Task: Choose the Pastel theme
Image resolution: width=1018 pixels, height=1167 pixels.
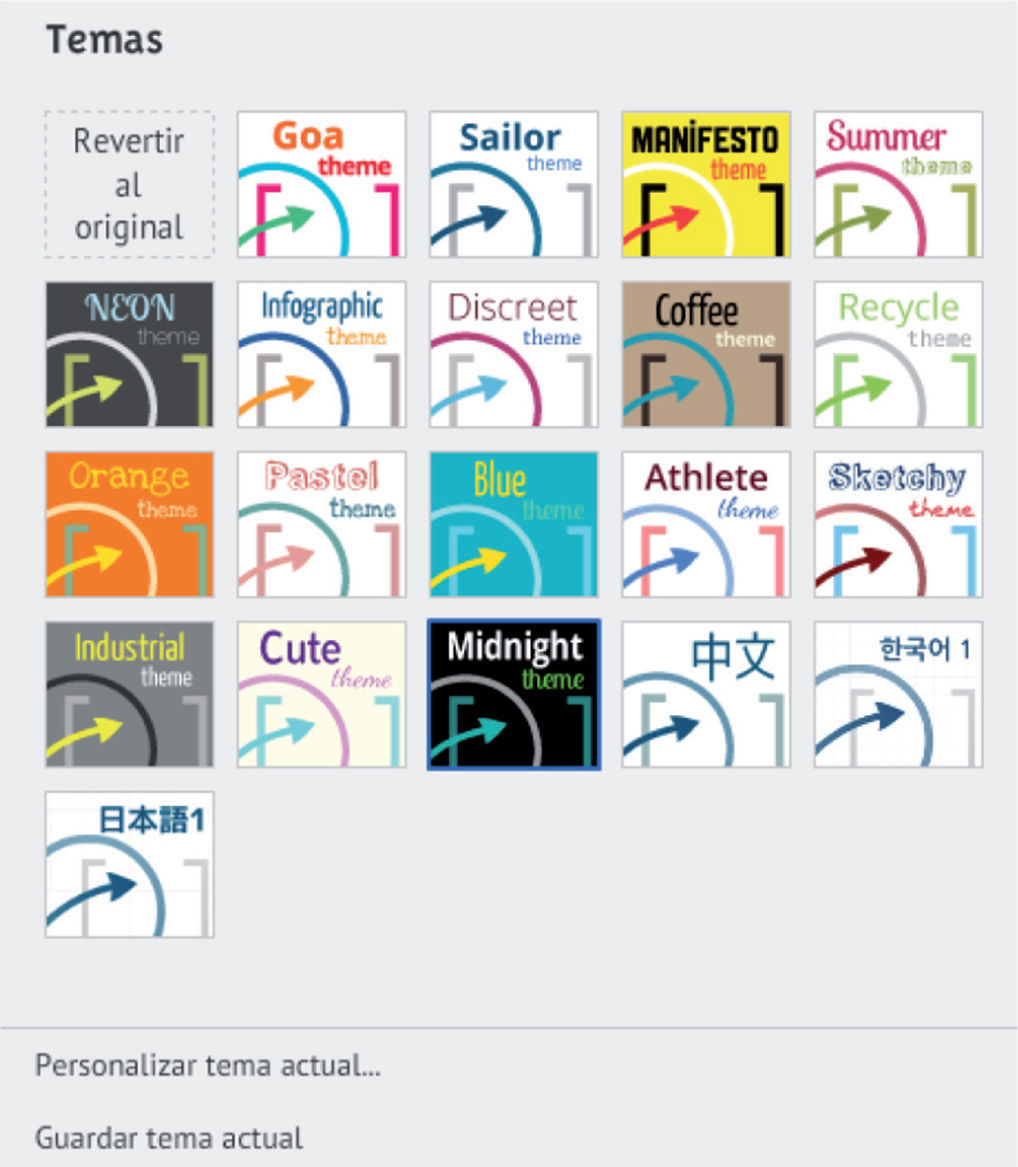Action: (x=321, y=524)
